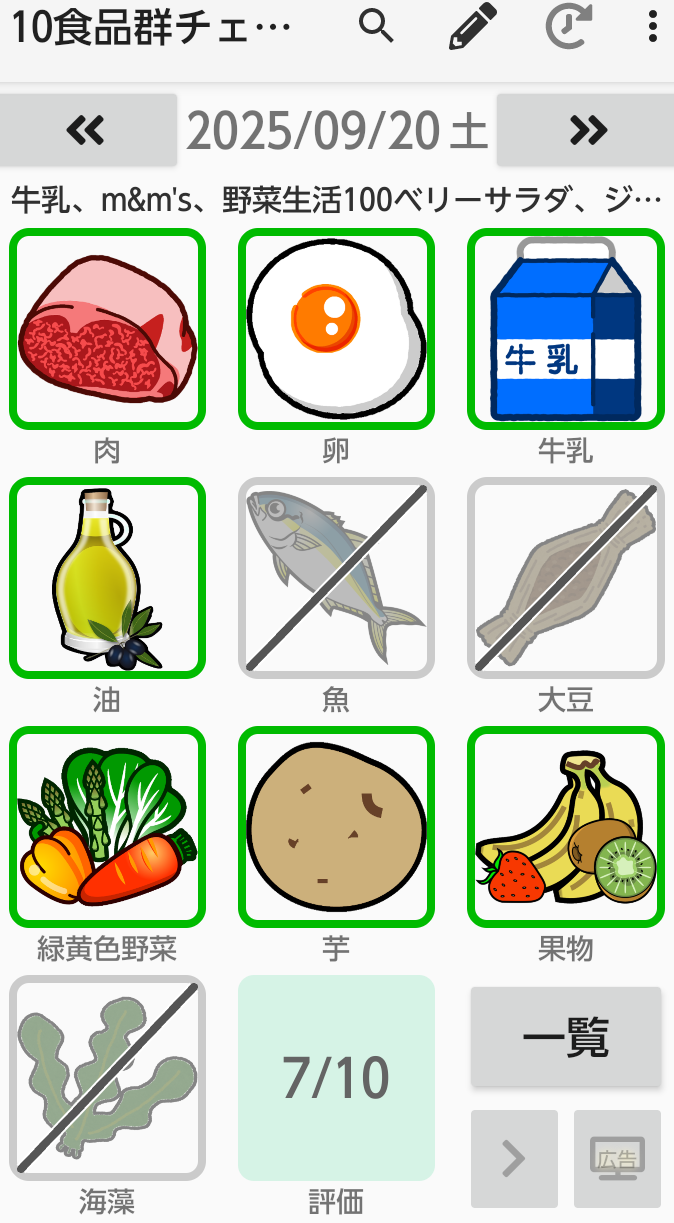The width and height of the screenshot is (674, 1223).
Task: Go to the next day
Action: [586, 130]
